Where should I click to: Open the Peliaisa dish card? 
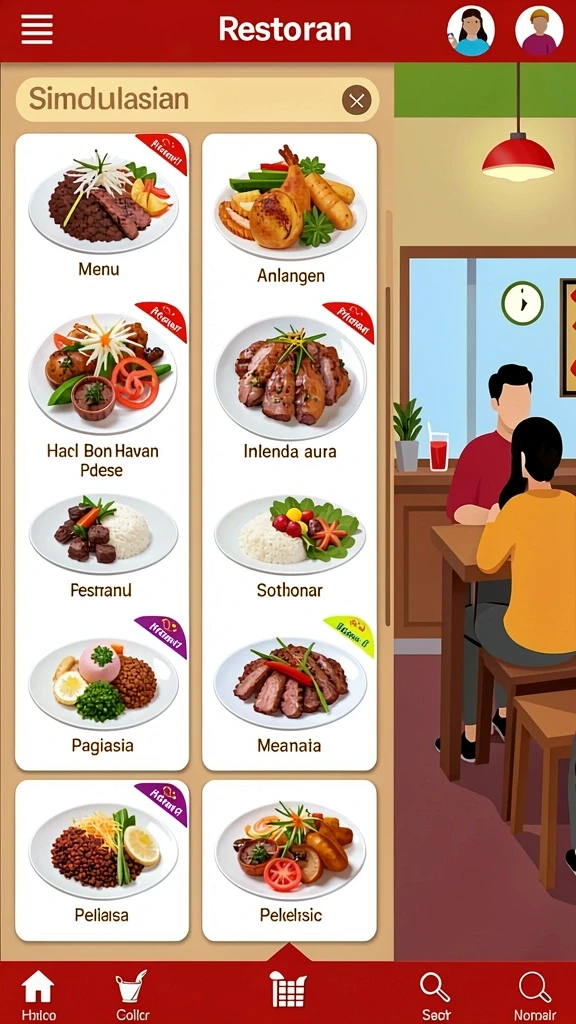[x=103, y=860]
